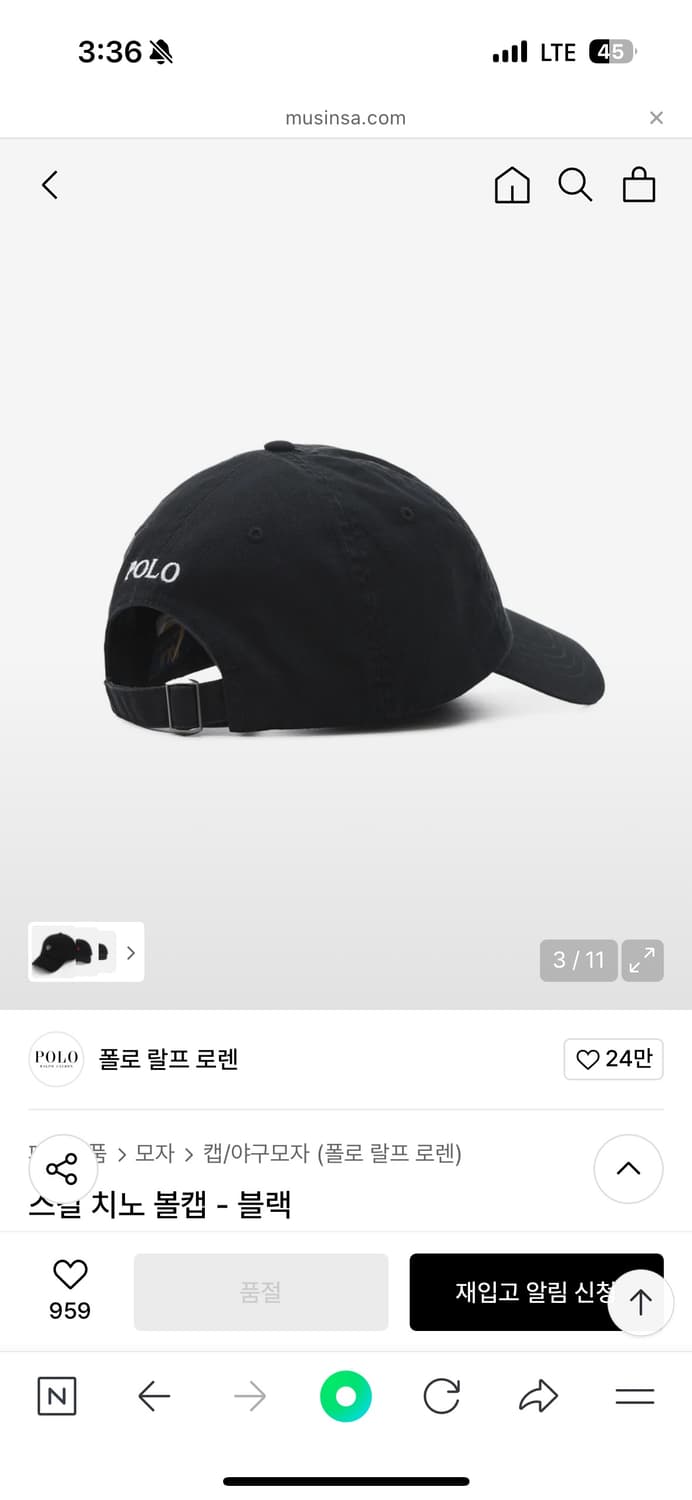Go back using the top-left arrow
This screenshot has height=1500, width=692.
[50, 185]
